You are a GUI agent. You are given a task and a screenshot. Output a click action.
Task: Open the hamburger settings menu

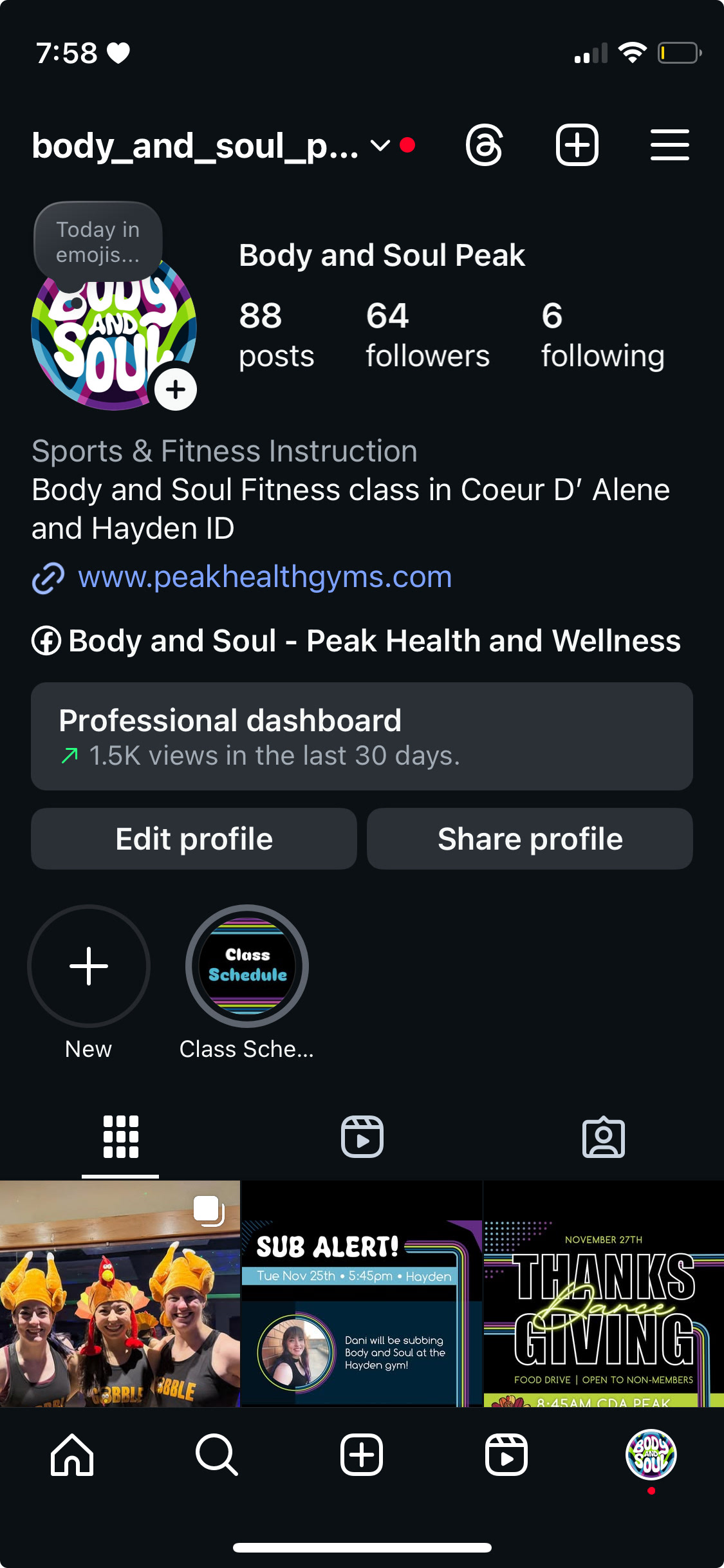click(669, 145)
